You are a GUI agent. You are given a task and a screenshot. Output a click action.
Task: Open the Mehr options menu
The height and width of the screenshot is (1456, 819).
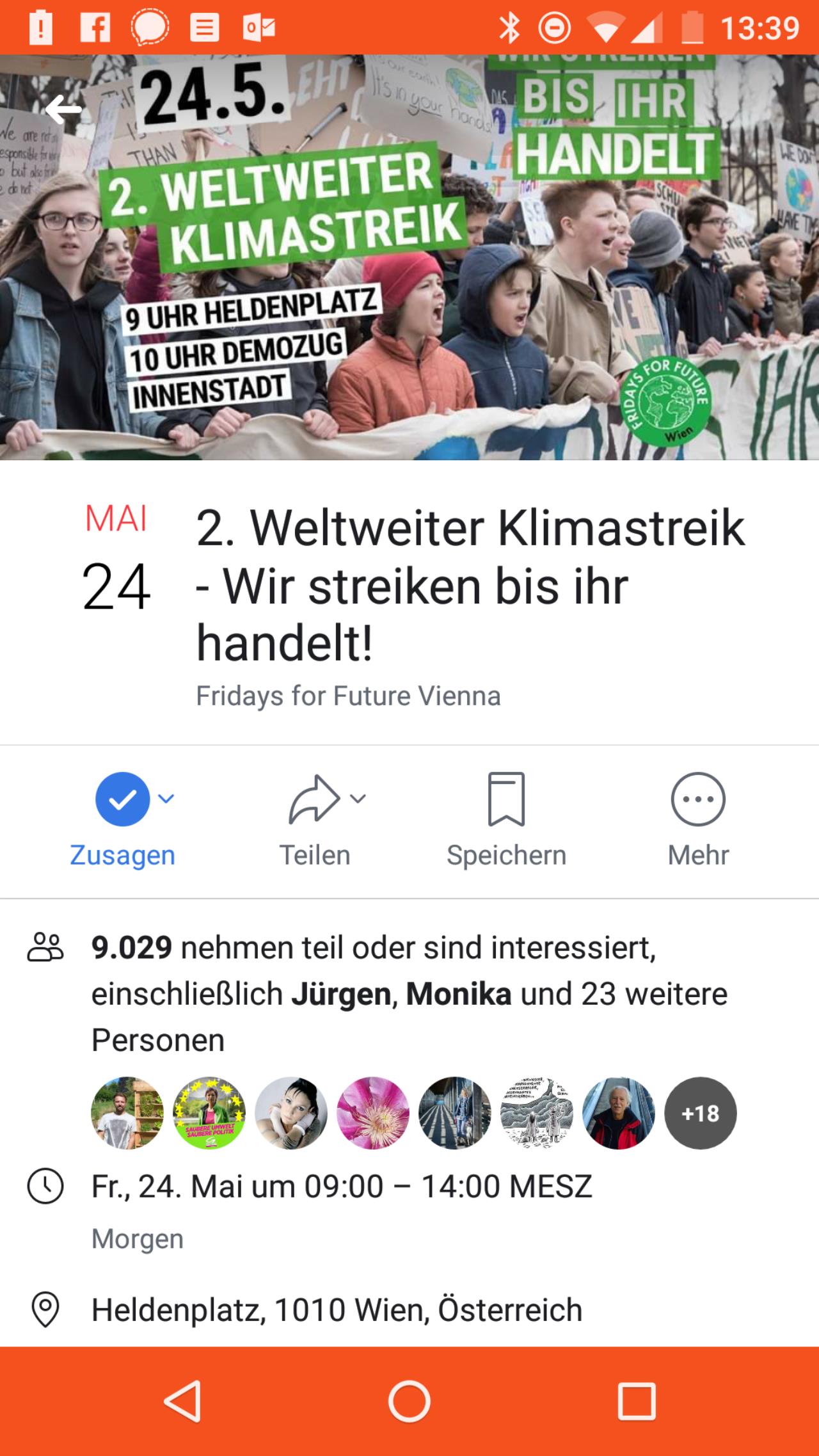(698, 820)
